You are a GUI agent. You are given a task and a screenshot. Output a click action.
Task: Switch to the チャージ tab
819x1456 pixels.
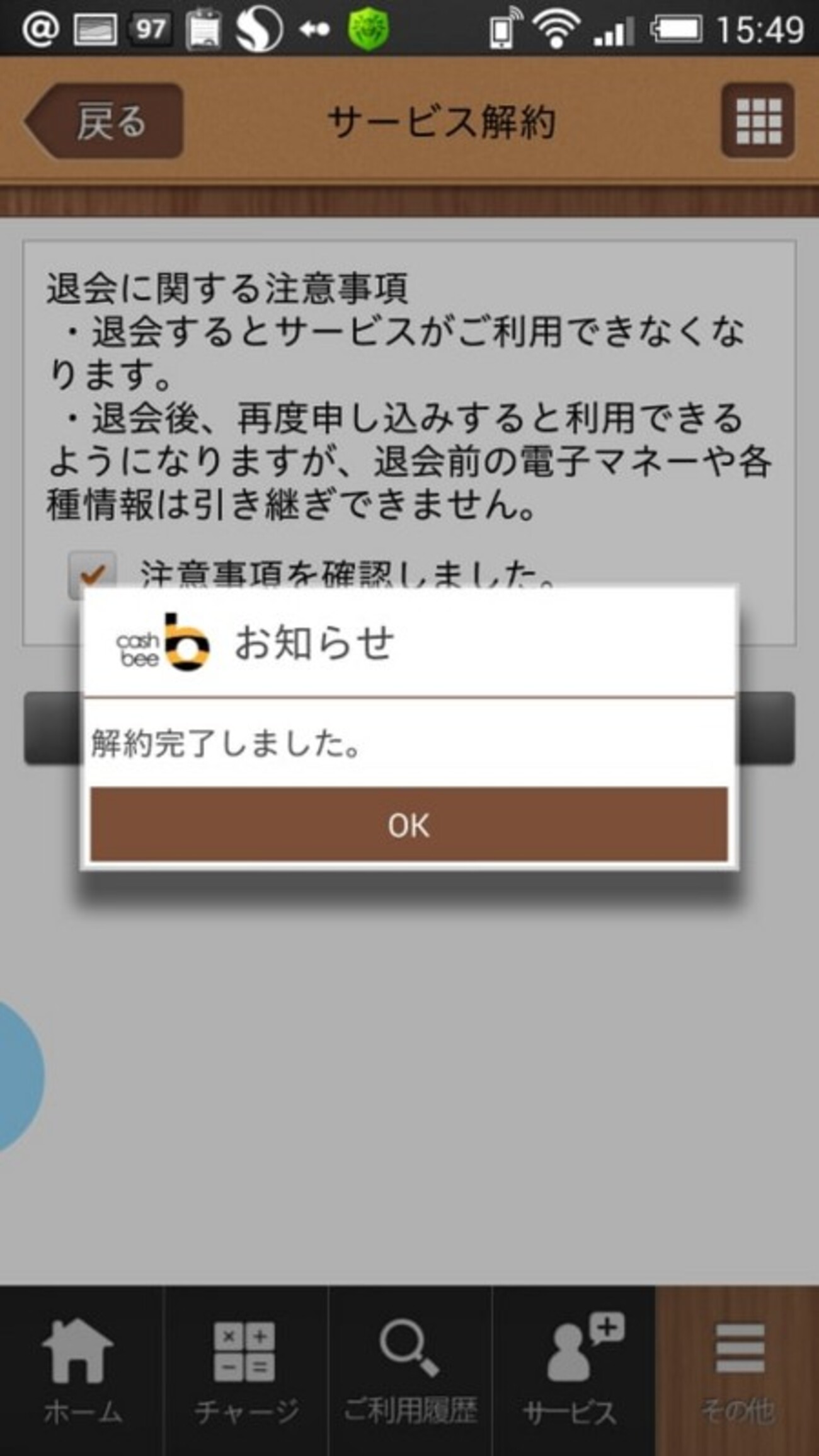point(246,1371)
